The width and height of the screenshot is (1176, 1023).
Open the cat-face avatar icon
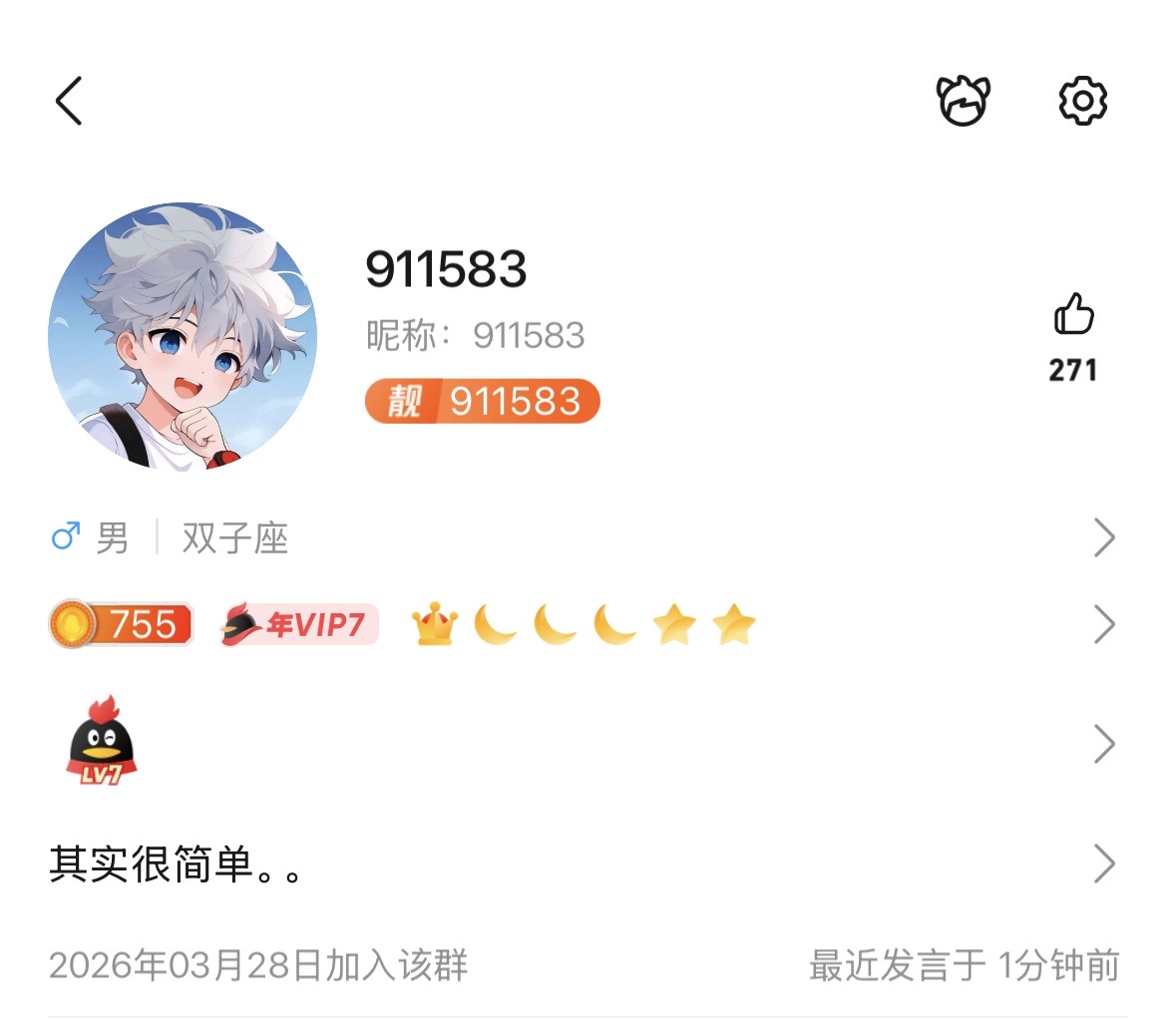tap(963, 101)
